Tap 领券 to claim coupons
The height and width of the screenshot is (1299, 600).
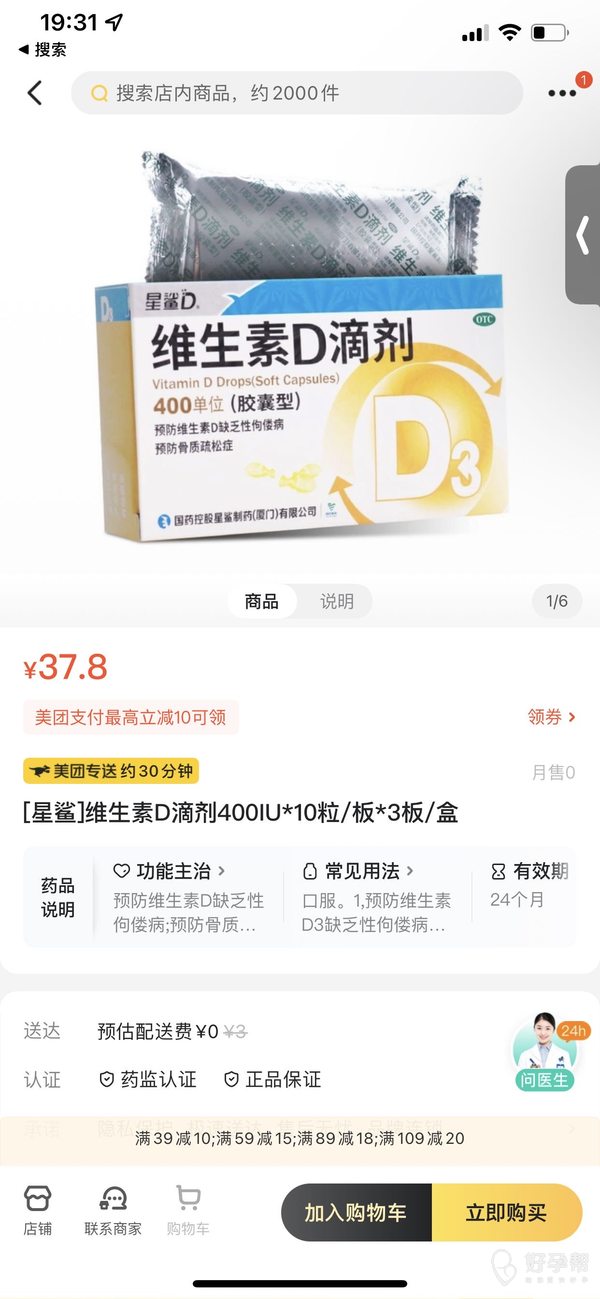(x=551, y=717)
